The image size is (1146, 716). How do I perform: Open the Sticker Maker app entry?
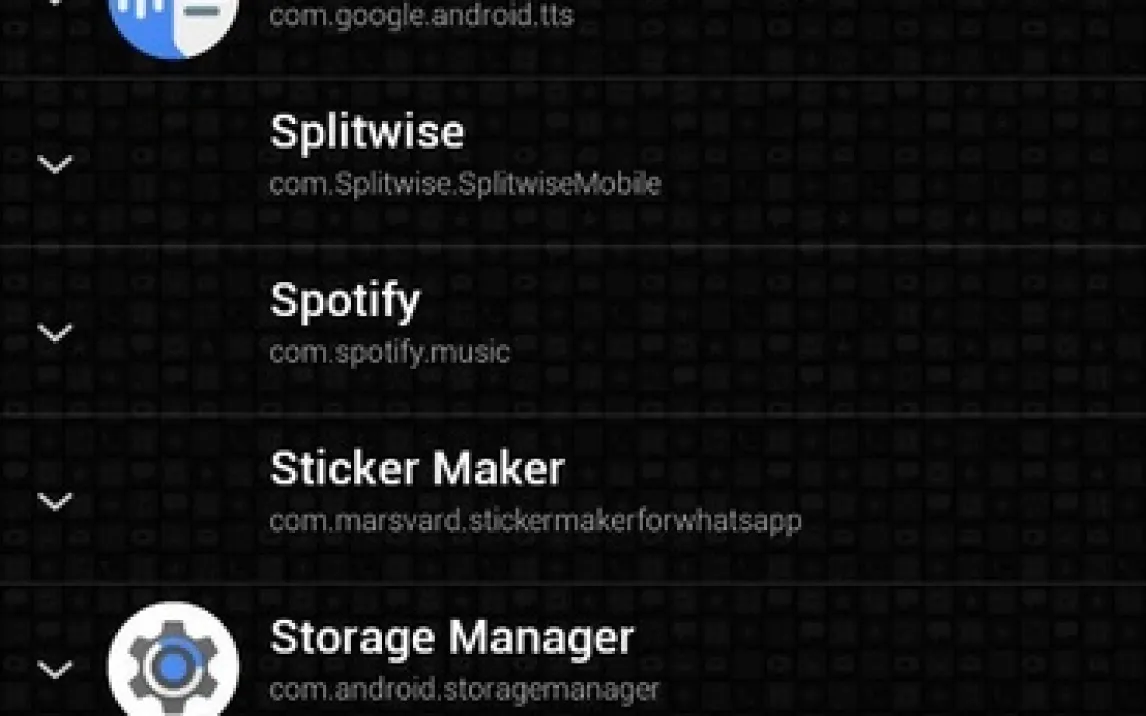pyautogui.click(x=573, y=500)
